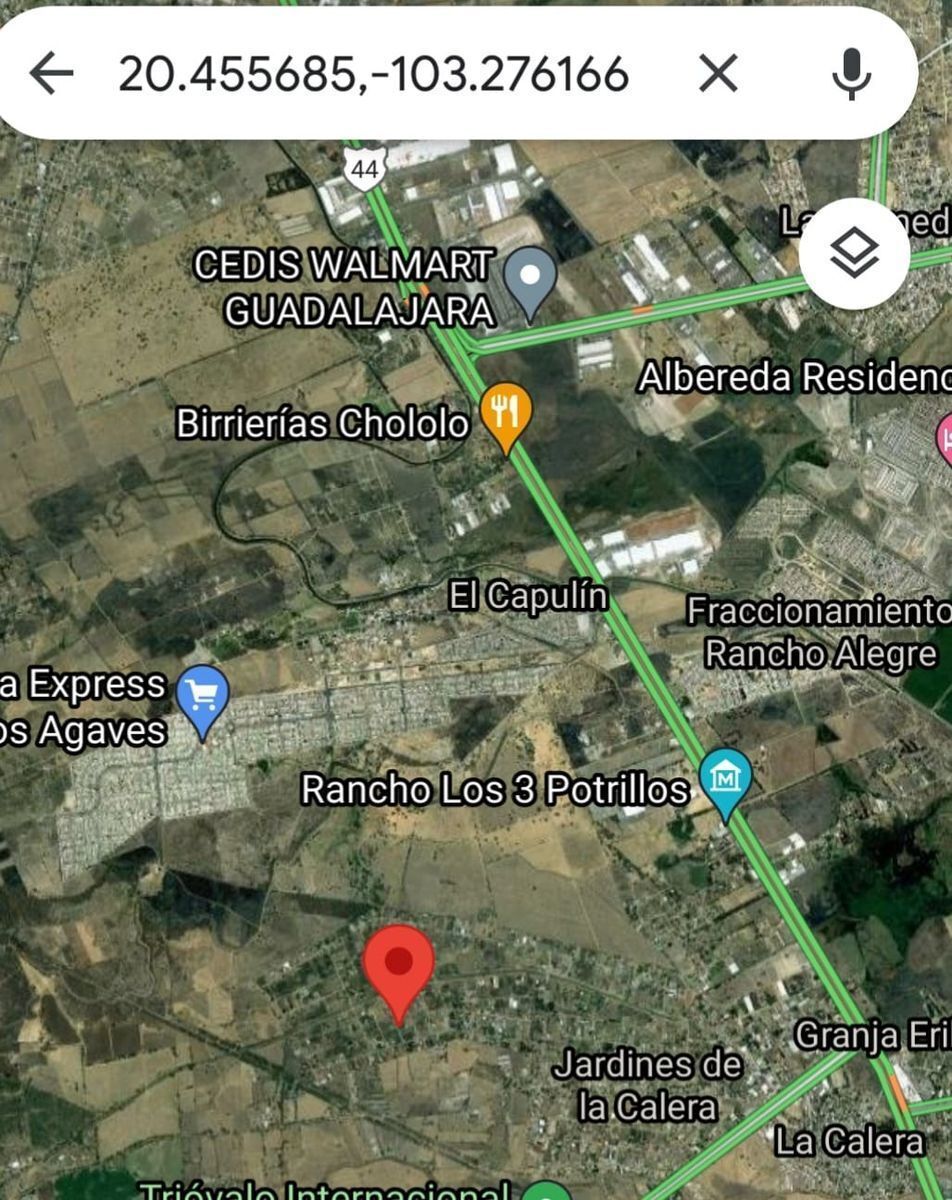Go back using the arrow in search bar

(x=52, y=73)
